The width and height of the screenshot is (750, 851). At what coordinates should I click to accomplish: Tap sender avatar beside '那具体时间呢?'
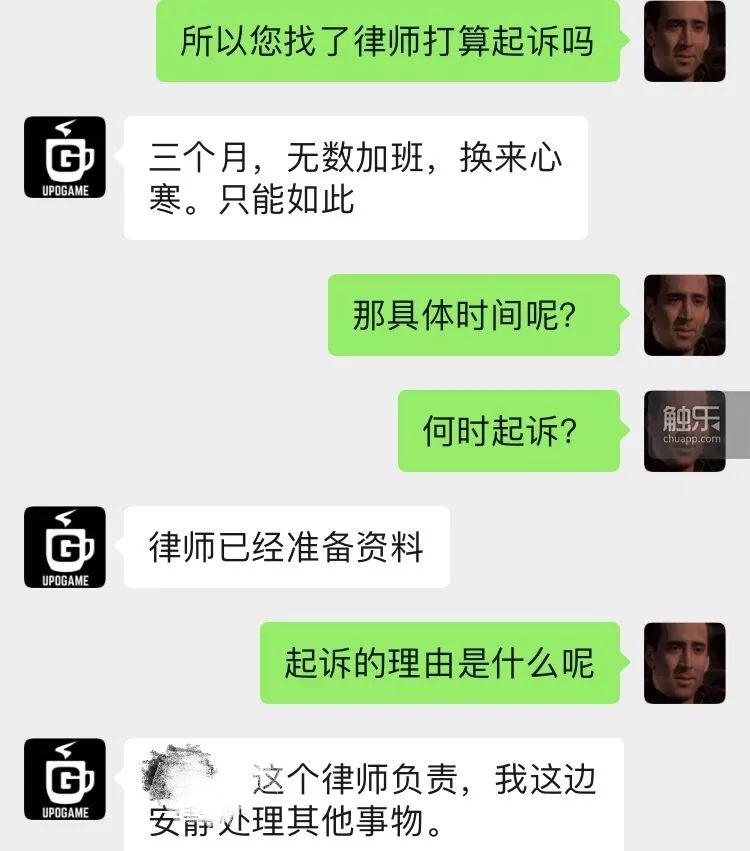(x=684, y=315)
